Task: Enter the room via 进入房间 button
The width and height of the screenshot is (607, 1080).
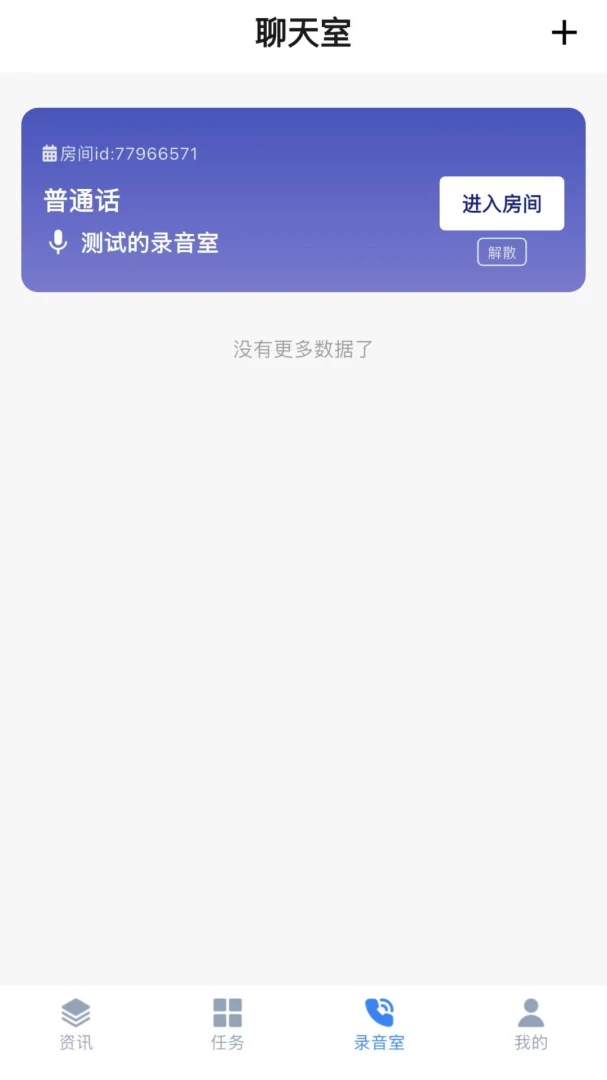Action: (x=502, y=203)
